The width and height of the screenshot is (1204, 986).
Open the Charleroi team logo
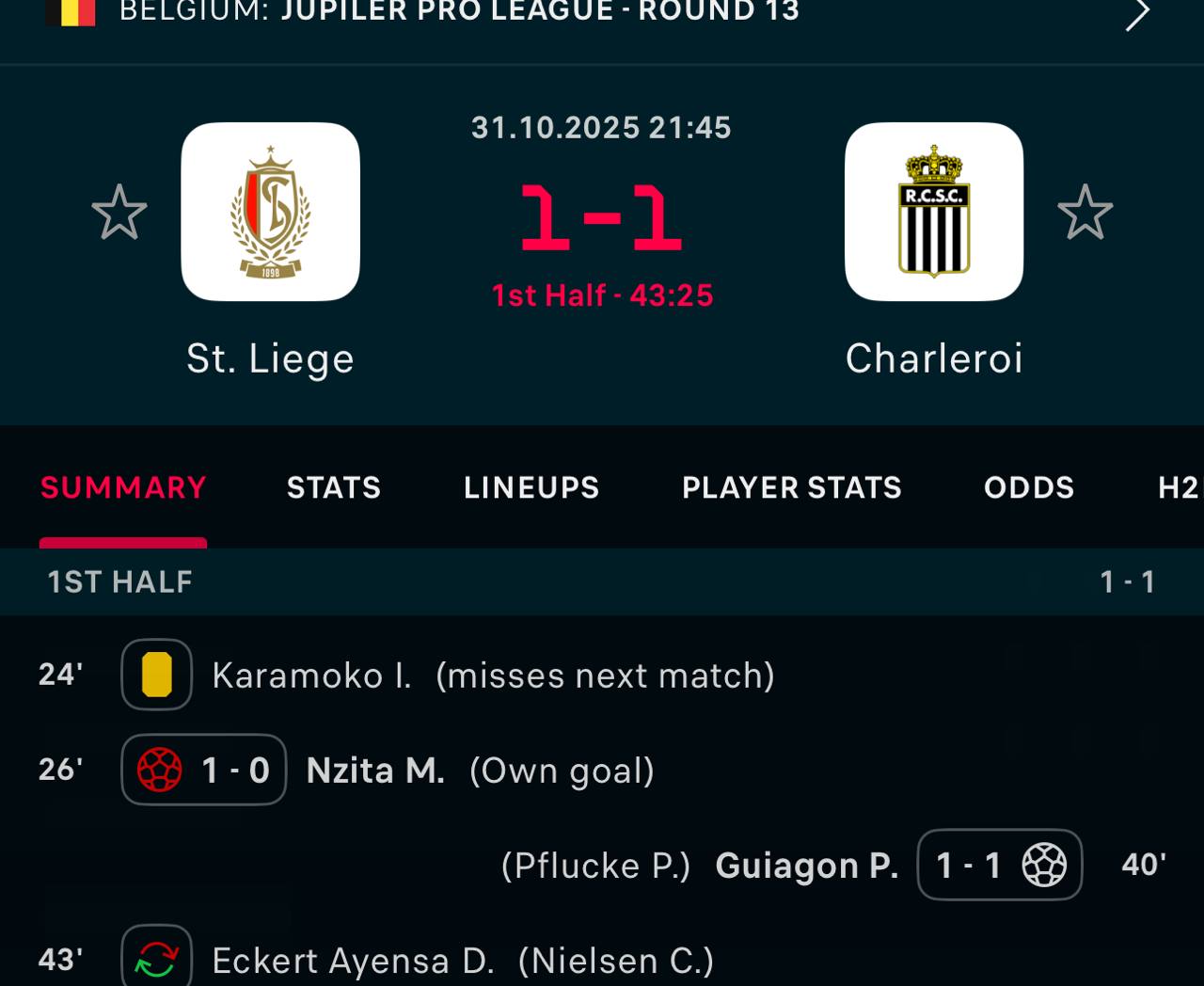click(x=933, y=212)
